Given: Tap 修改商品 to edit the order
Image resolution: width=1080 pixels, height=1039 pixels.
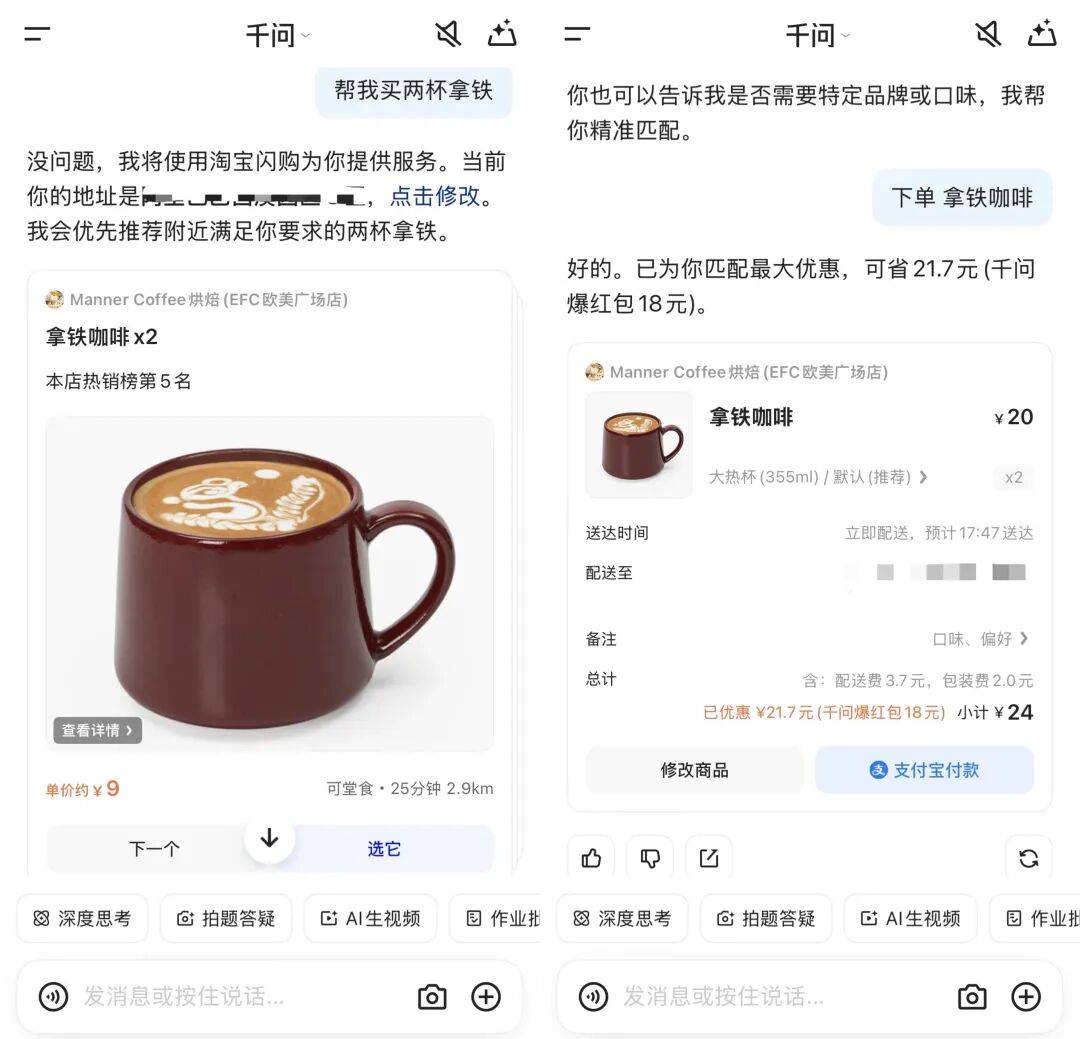Looking at the screenshot, I should tap(694, 770).
